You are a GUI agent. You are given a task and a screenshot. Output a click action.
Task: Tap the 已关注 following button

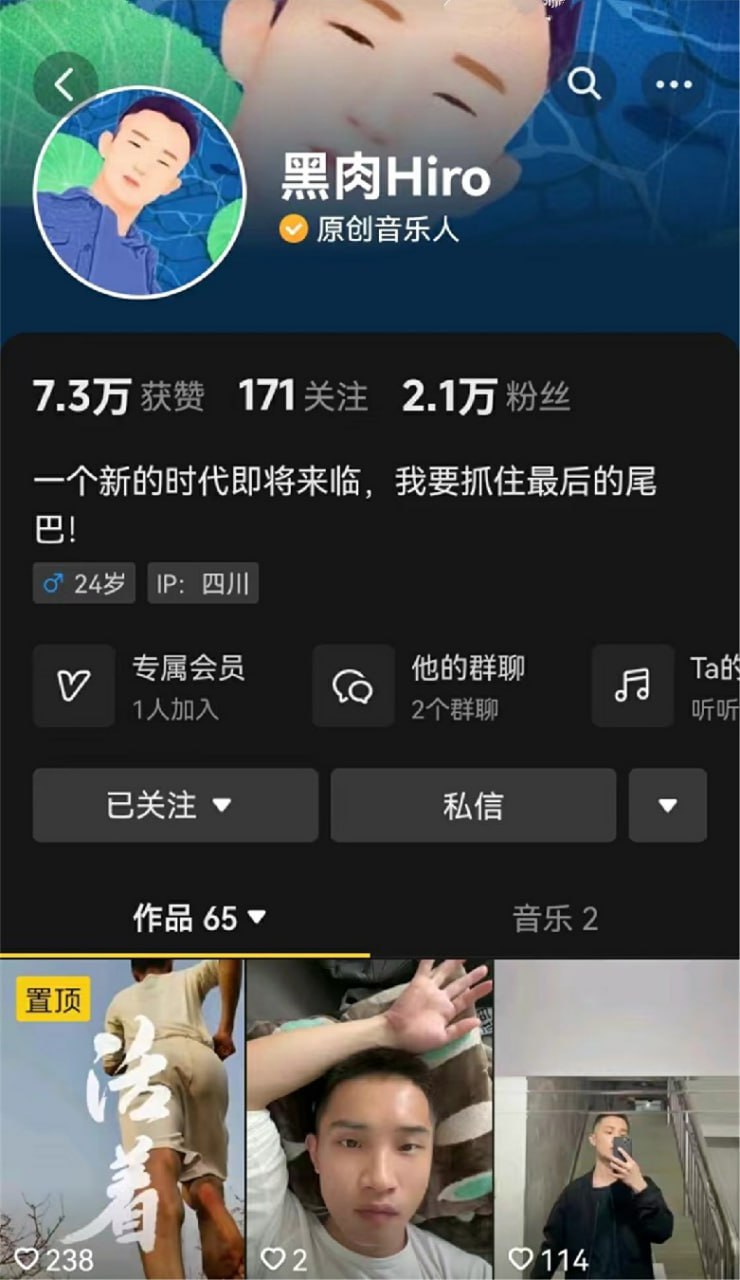pos(175,805)
